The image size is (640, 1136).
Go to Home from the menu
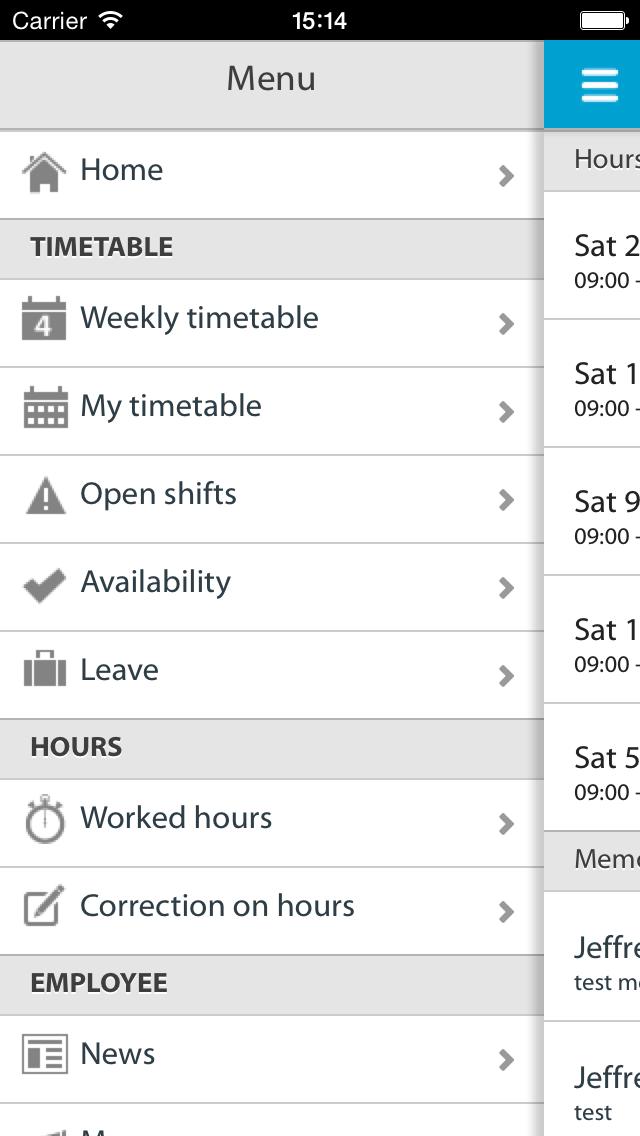point(270,172)
